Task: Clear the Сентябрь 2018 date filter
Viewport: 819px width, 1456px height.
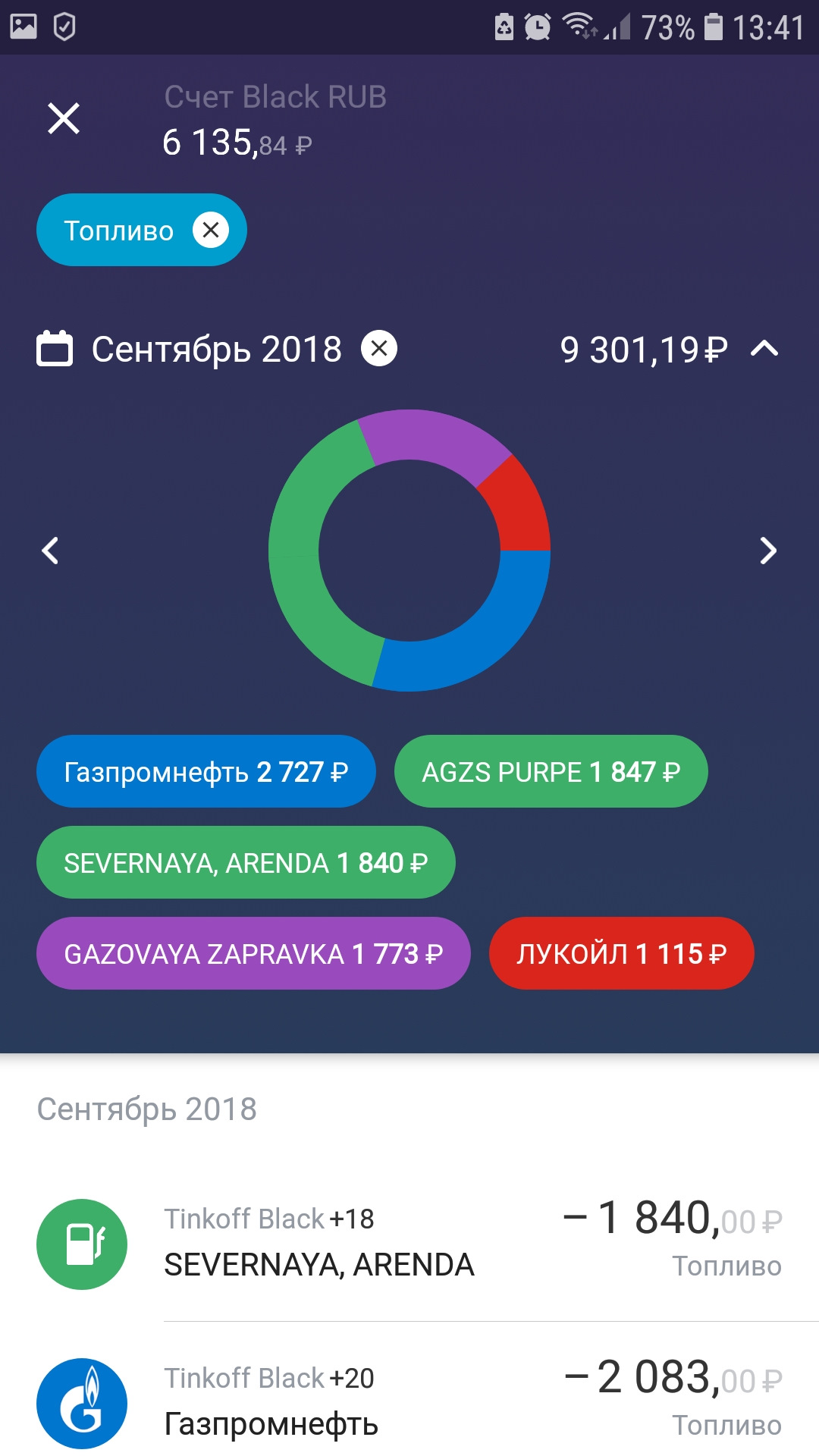Action: coord(379,349)
